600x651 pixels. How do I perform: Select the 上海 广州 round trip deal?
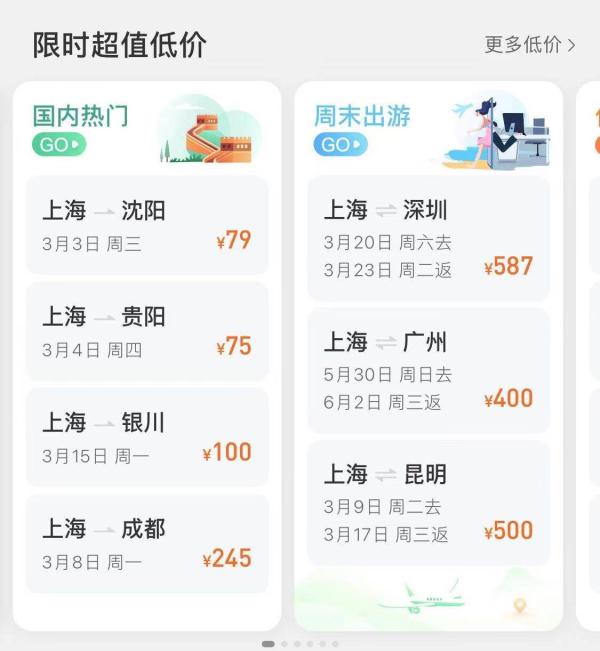pos(428,371)
